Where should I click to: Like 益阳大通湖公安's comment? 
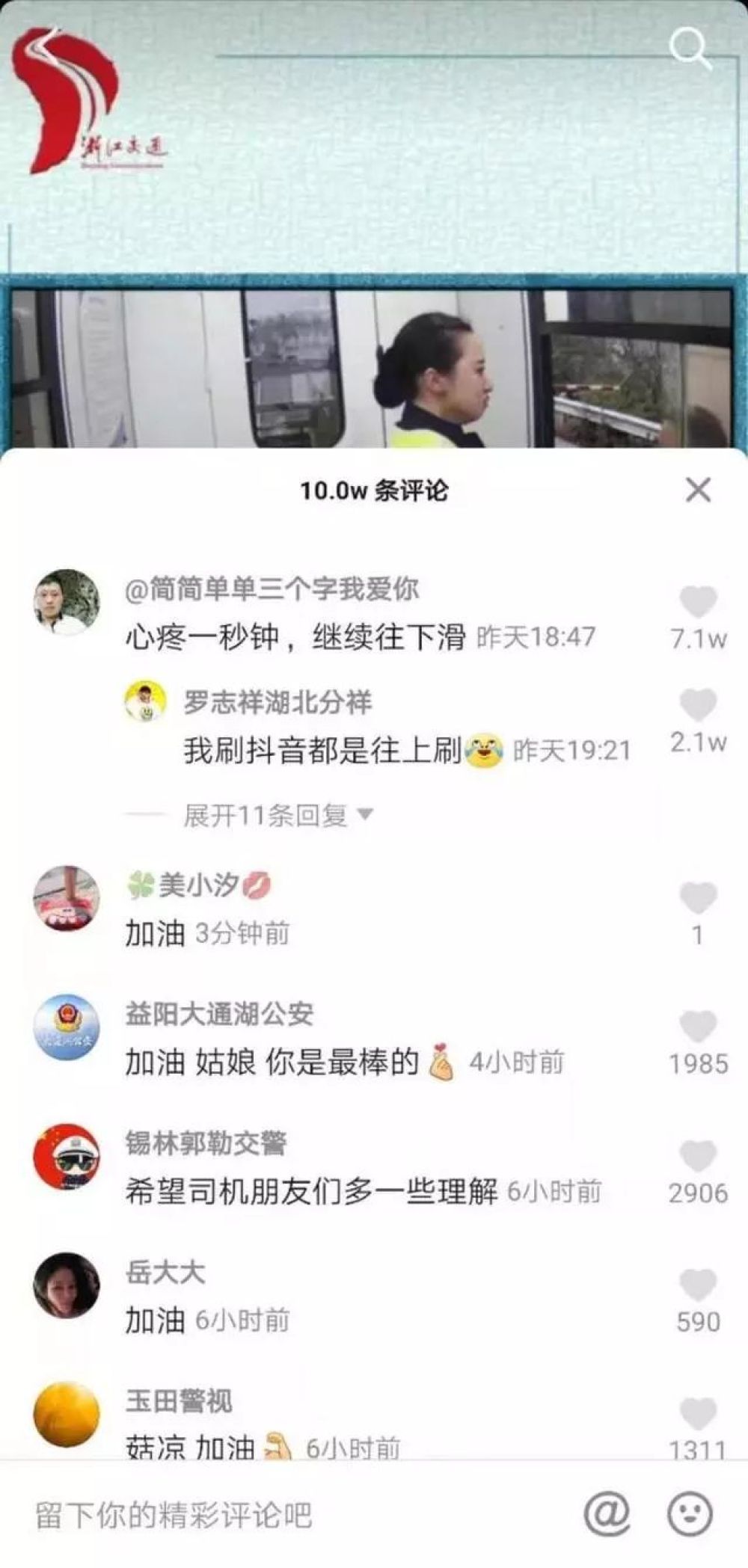(698, 1027)
